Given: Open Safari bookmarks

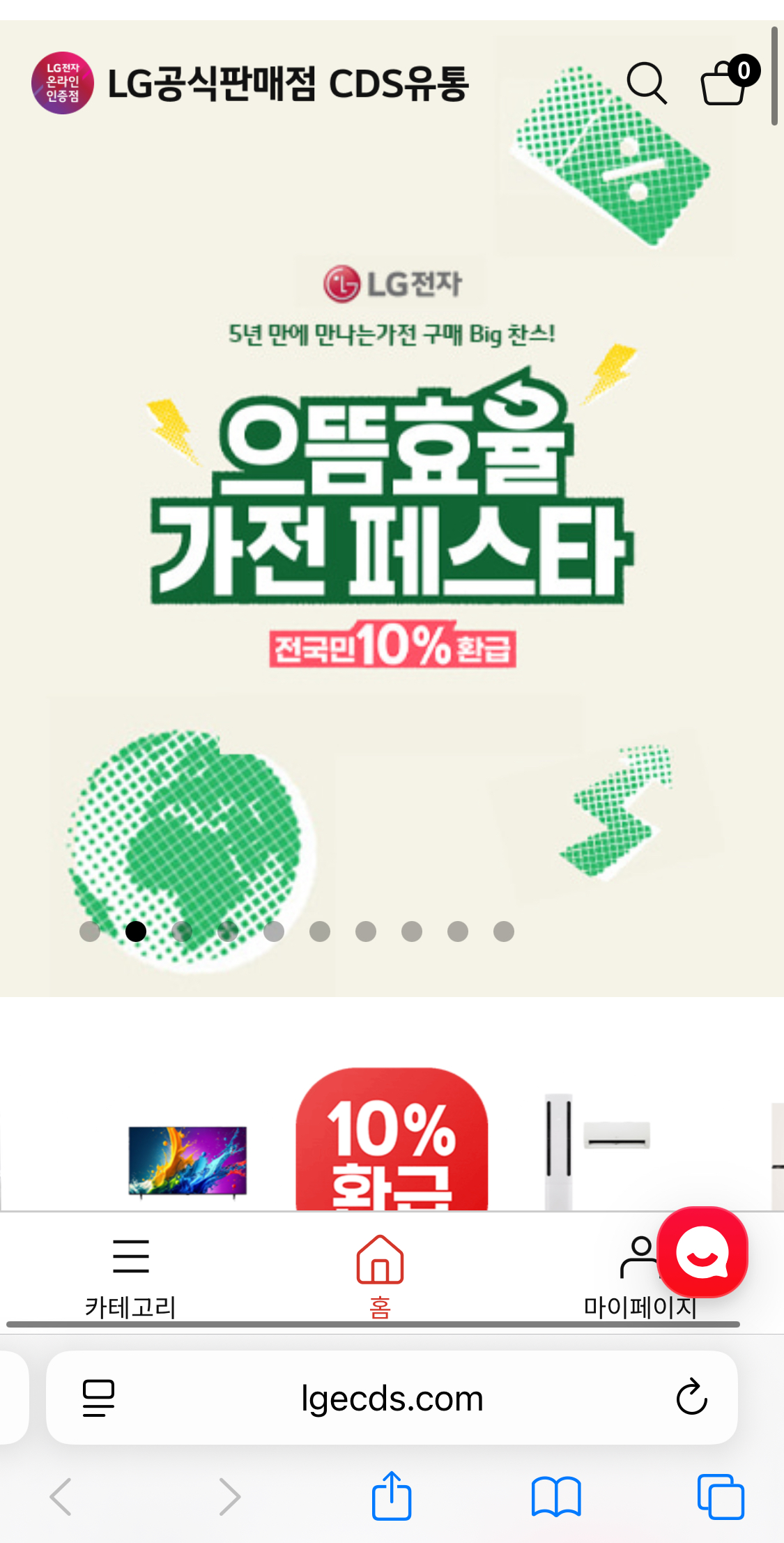Looking at the screenshot, I should [x=555, y=1496].
